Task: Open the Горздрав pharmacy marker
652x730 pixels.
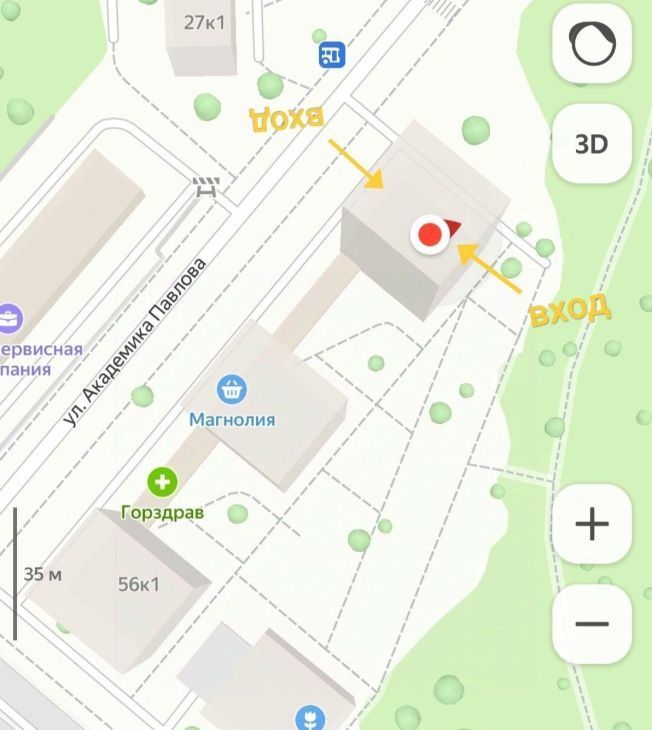Action: (162, 483)
